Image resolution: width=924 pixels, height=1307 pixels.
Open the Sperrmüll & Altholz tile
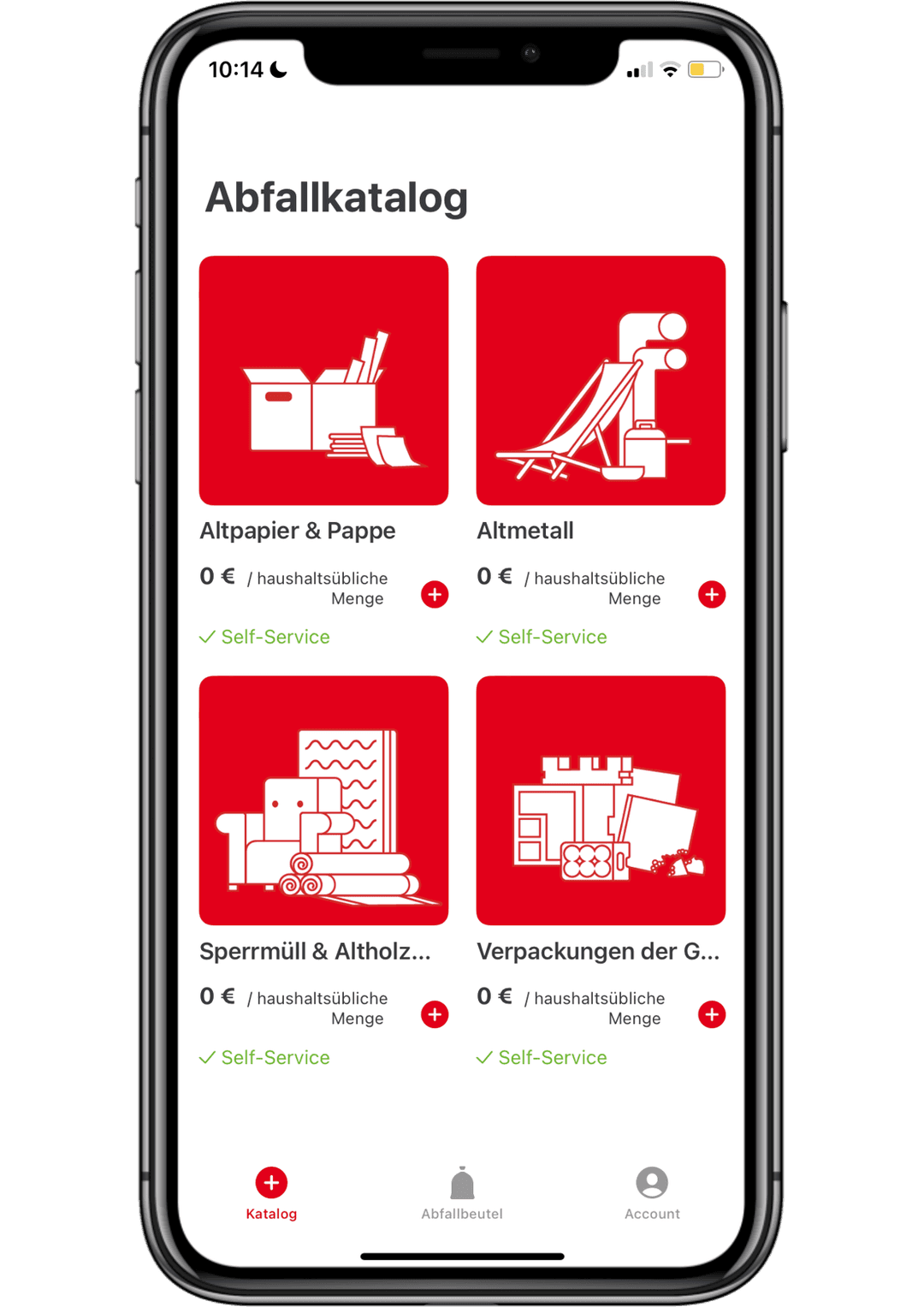[x=323, y=800]
